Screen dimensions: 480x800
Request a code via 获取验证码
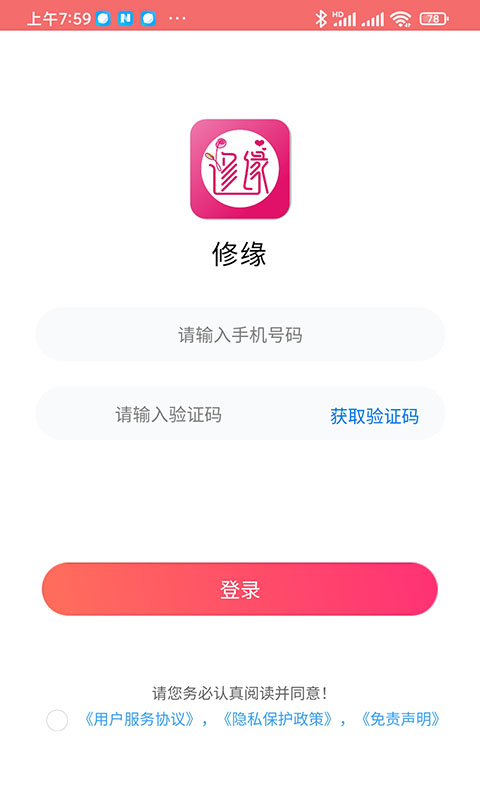(374, 416)
